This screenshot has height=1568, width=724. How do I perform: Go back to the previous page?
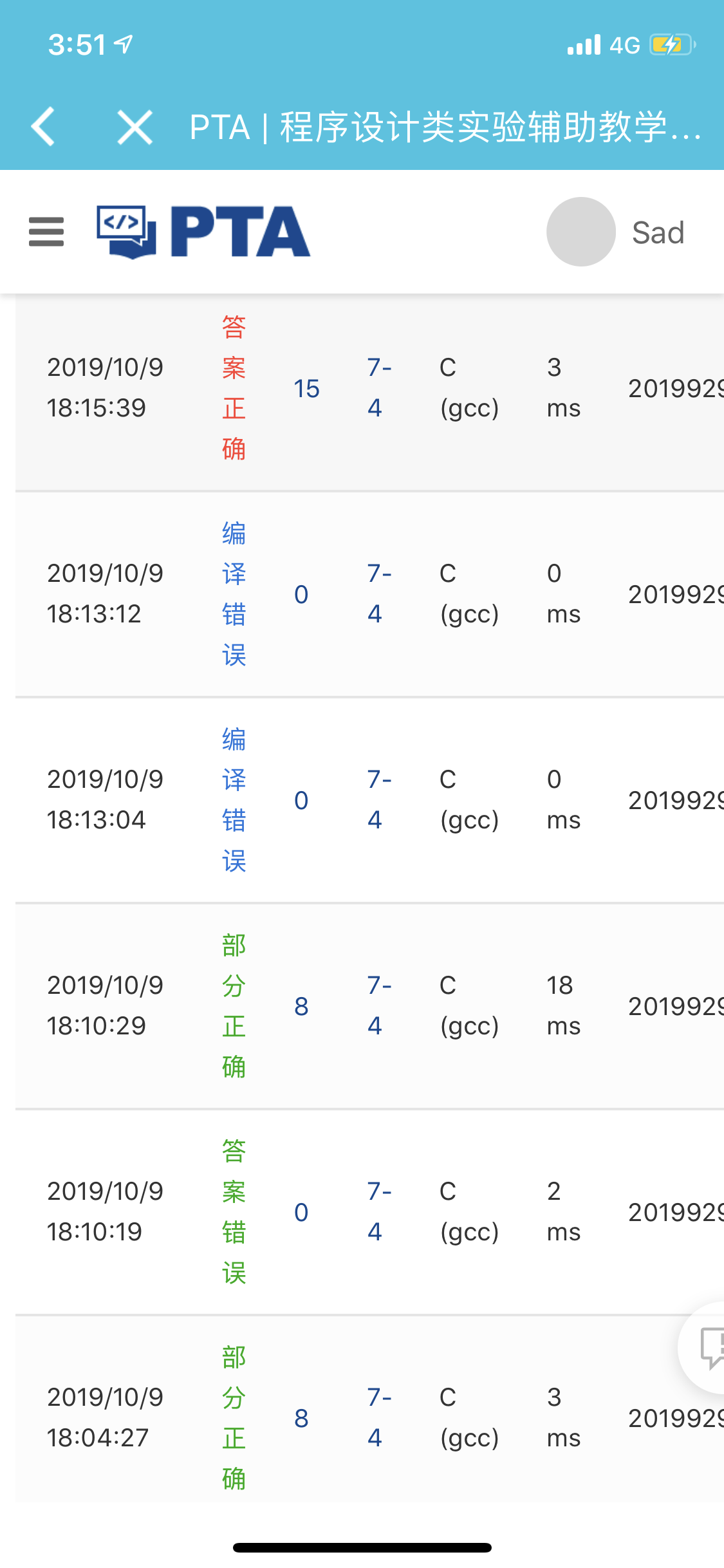44,126
